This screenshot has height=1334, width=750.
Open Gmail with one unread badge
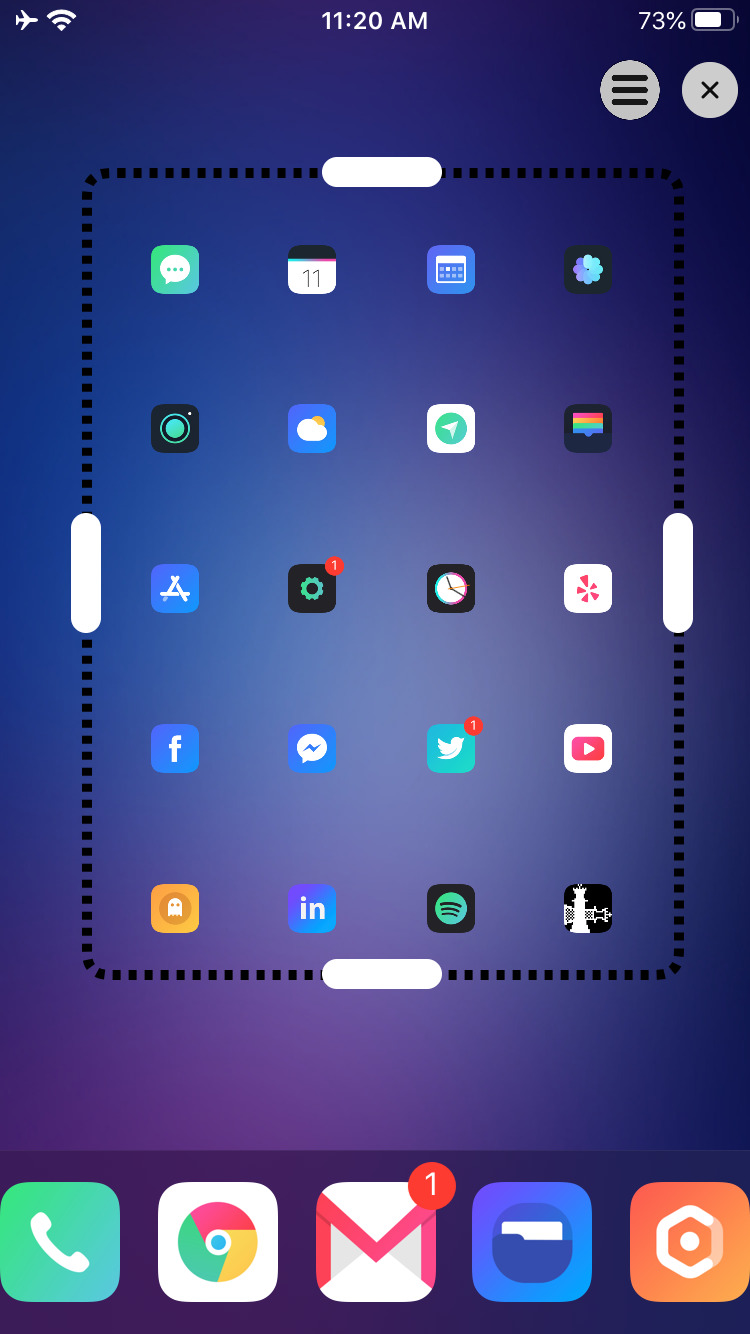(x=376, y=1242)
